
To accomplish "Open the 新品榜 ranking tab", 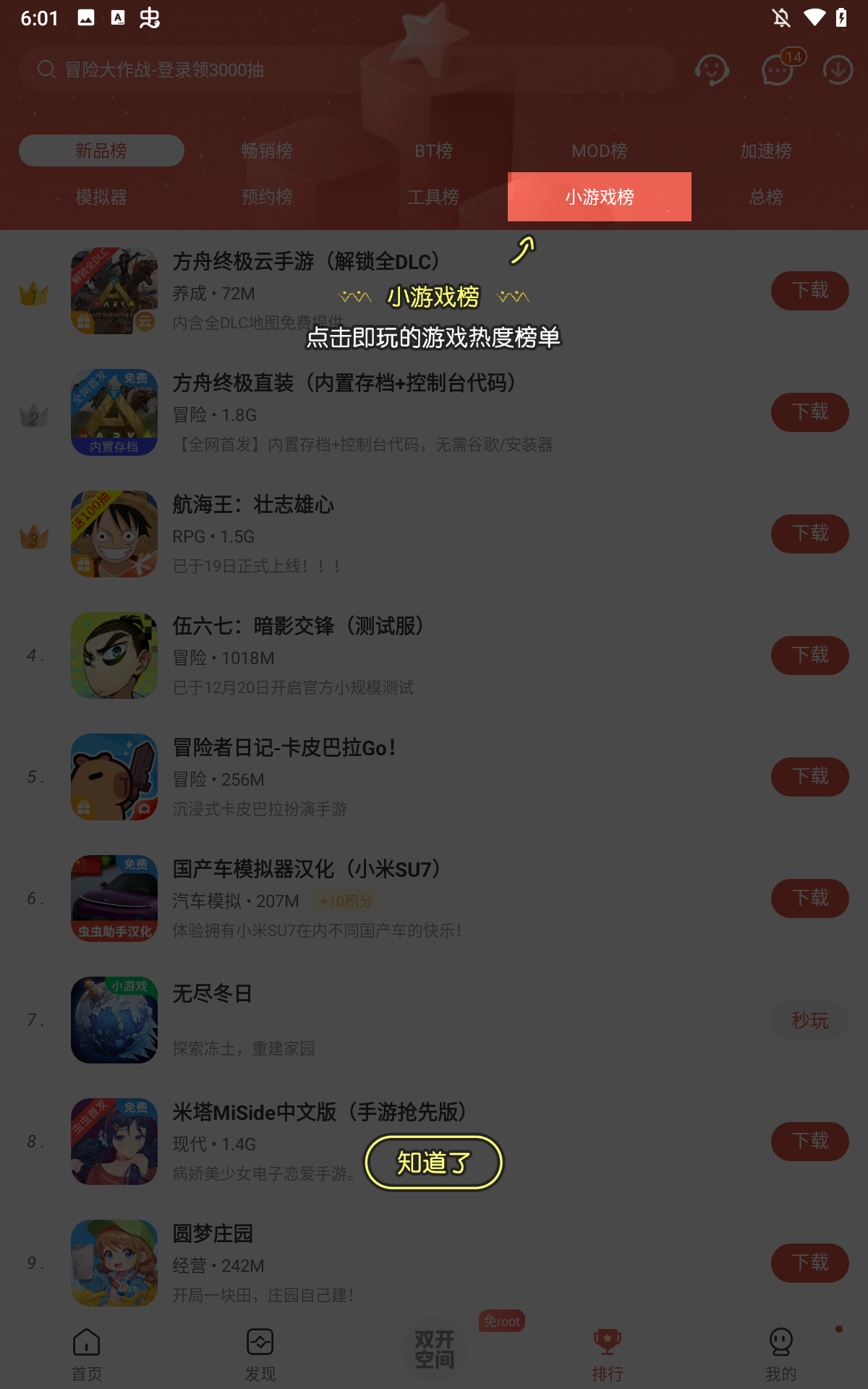I will (x=101, y=150).
